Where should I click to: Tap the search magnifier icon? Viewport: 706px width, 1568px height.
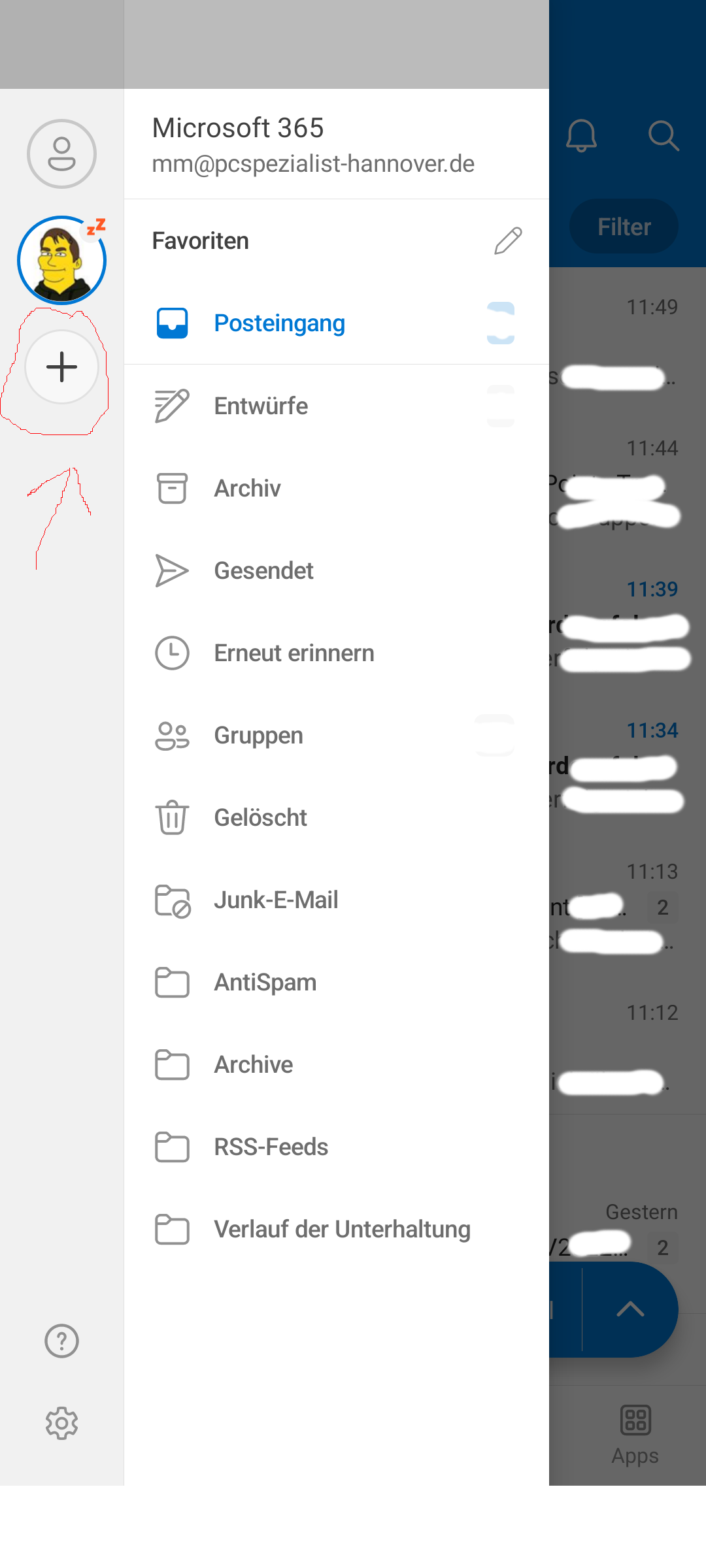(x=664, y=136)
